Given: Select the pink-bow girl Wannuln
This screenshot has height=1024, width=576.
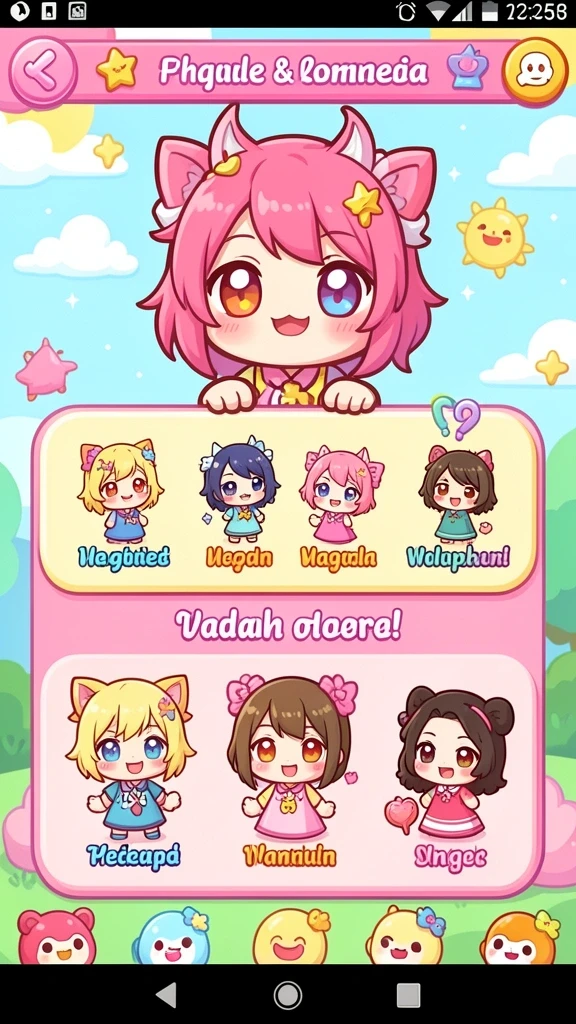Looking at the screenshot, I should [289, 772].
